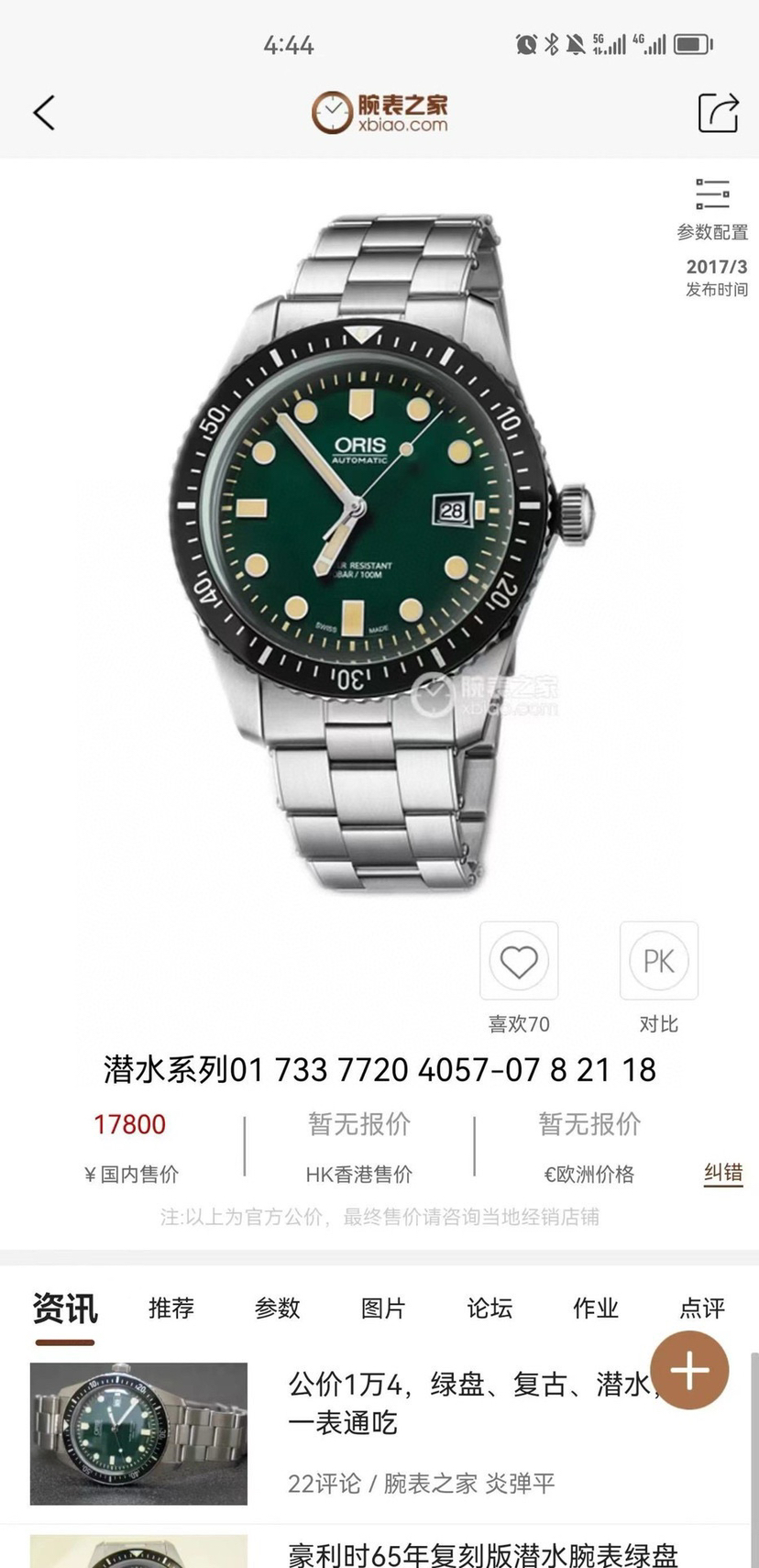Tap the orange plus floating button
The width and height of the screenshot is (759, 1568).
[x=689, y=1370]
